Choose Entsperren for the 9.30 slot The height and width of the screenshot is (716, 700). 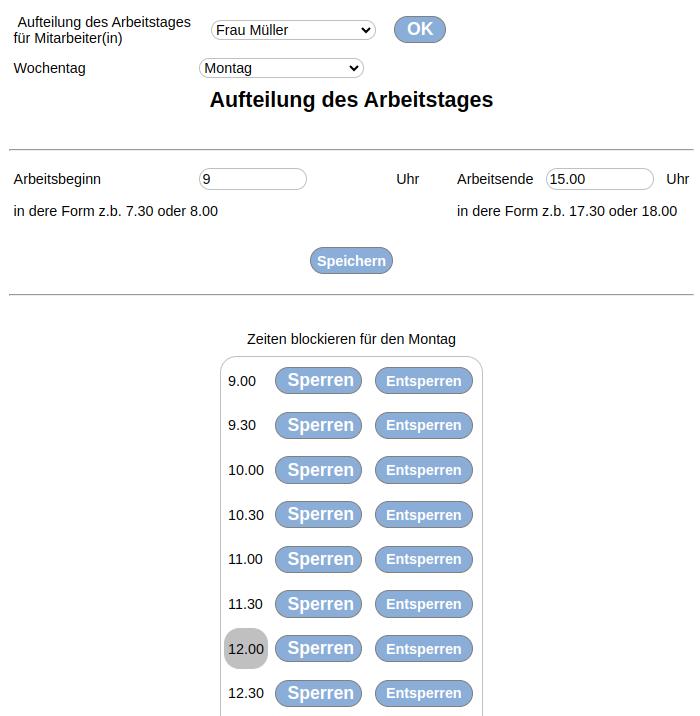point(424,425)
